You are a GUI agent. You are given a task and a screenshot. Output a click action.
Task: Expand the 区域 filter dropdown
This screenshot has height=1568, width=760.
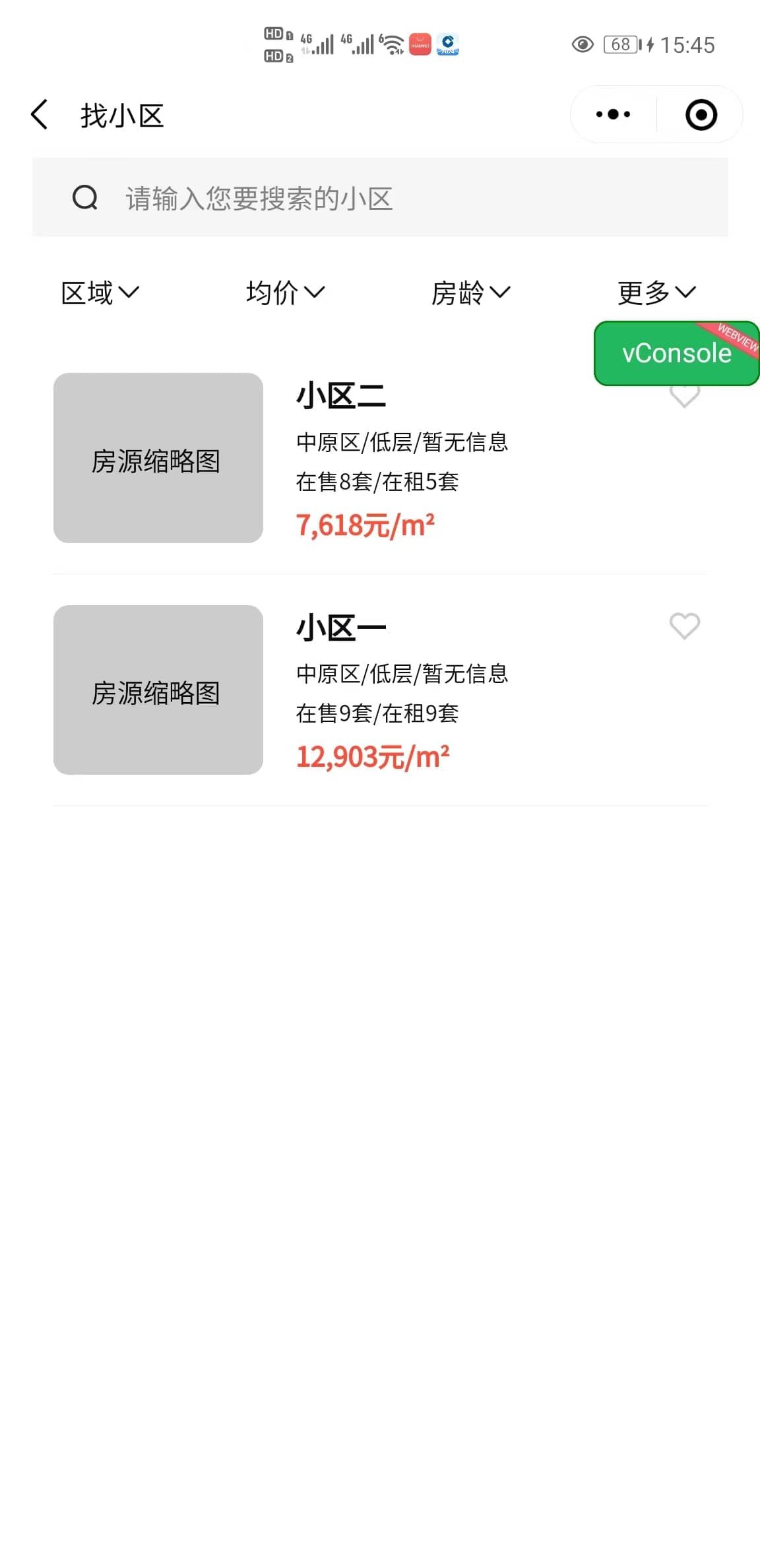pyautogui.click(x=100, y=292)
